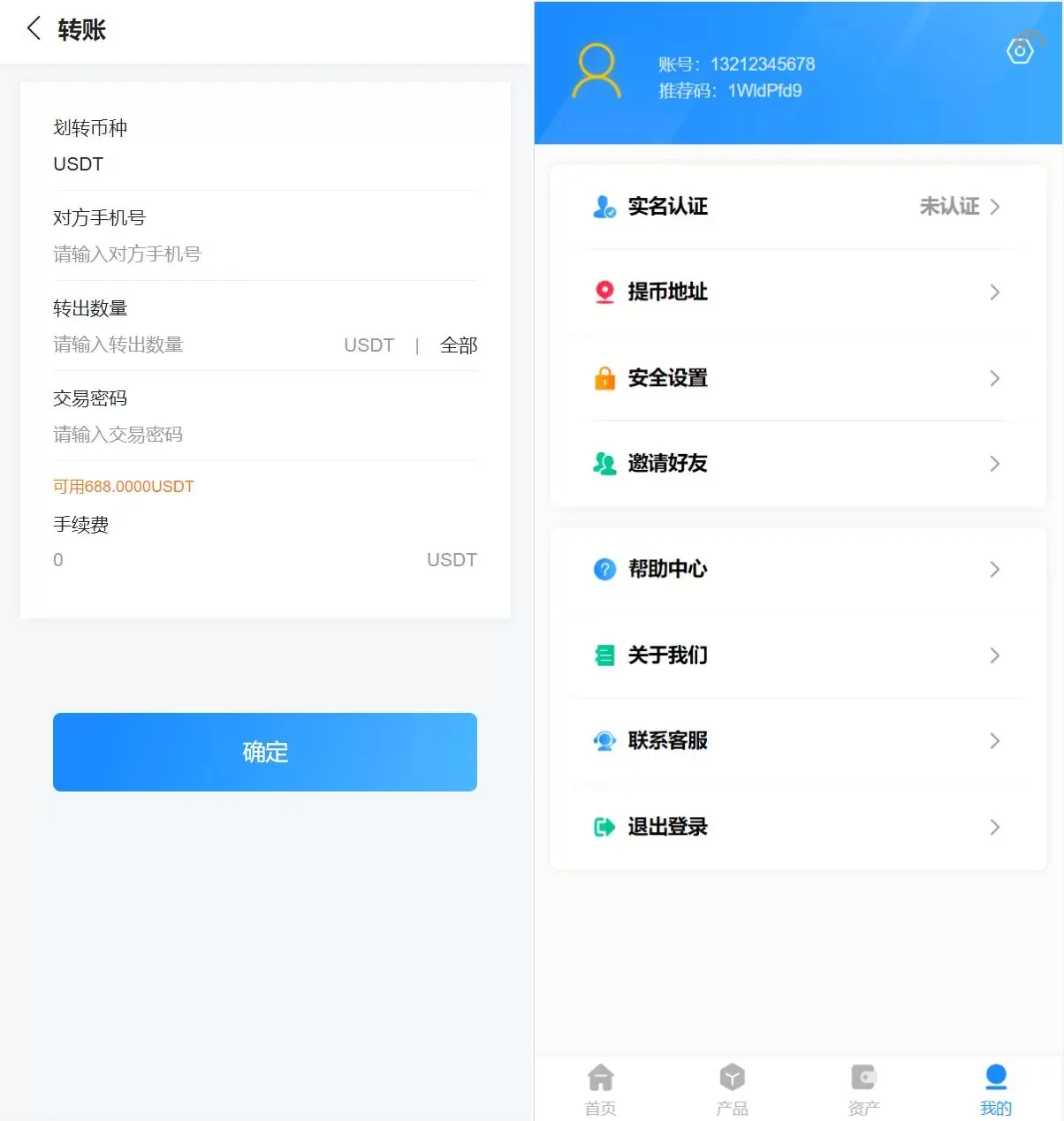Select 全部 to transfer full balance
Image resolution: width=1064 pixels, height=1121 pixels.
click(x=458, y=345)
